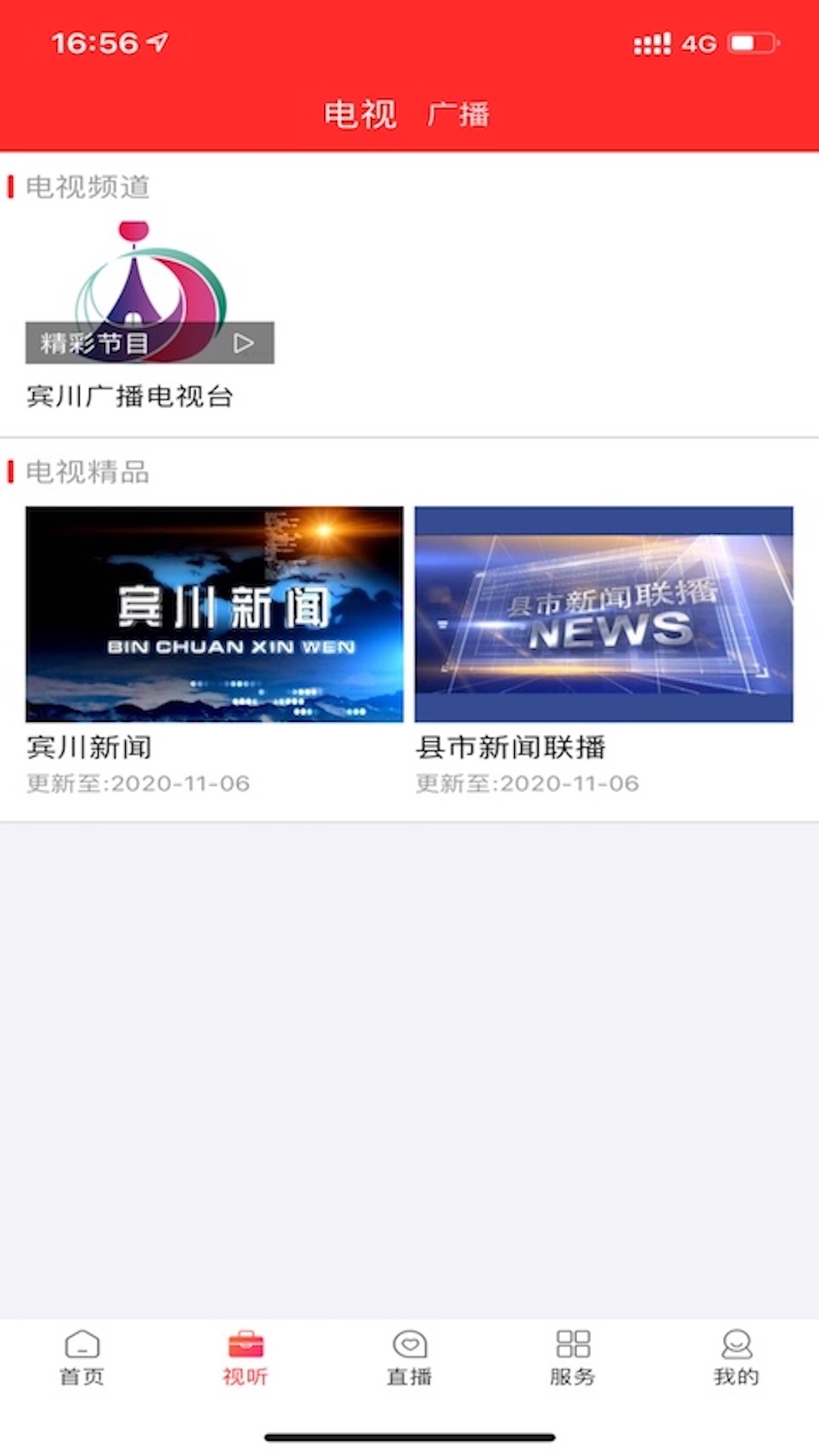Switch to the 电视 tab

(x=360, y=114)
